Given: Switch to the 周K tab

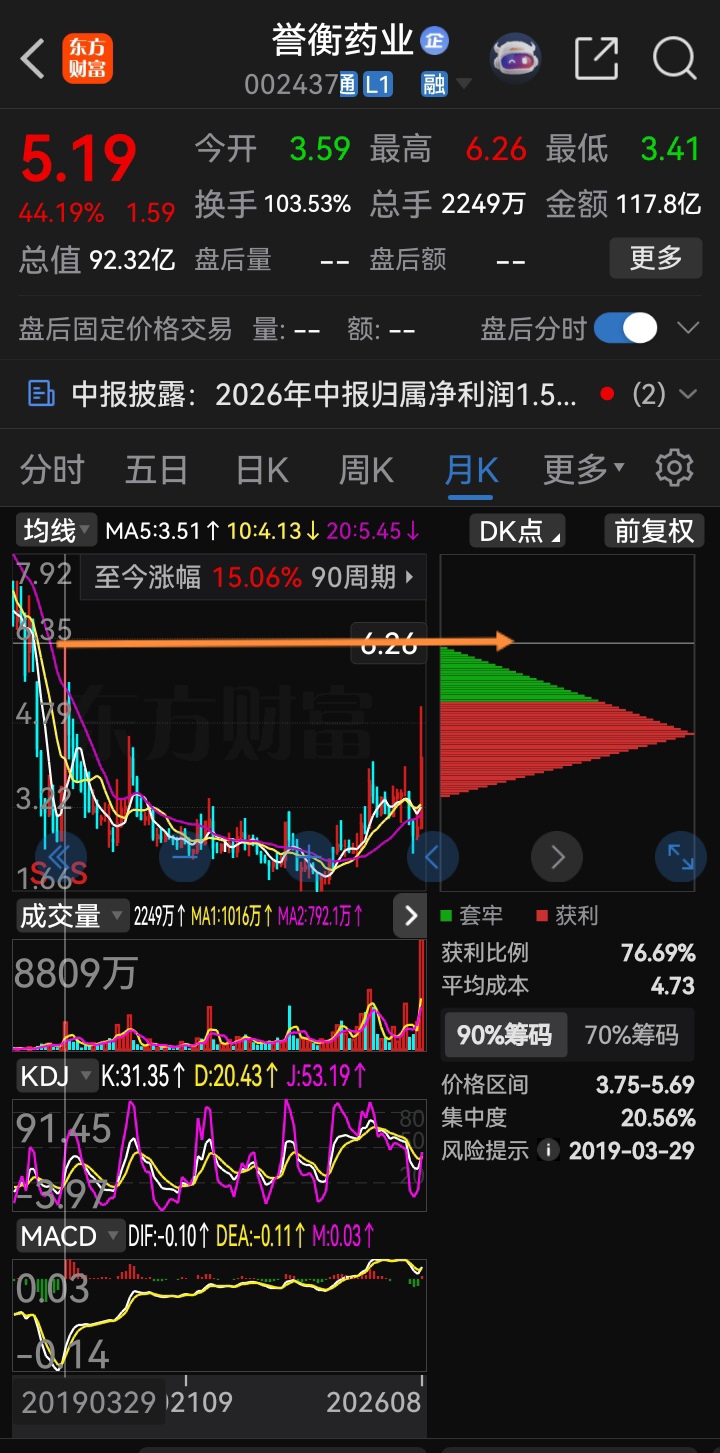Looking at the screenshot, I should point(366,469).
